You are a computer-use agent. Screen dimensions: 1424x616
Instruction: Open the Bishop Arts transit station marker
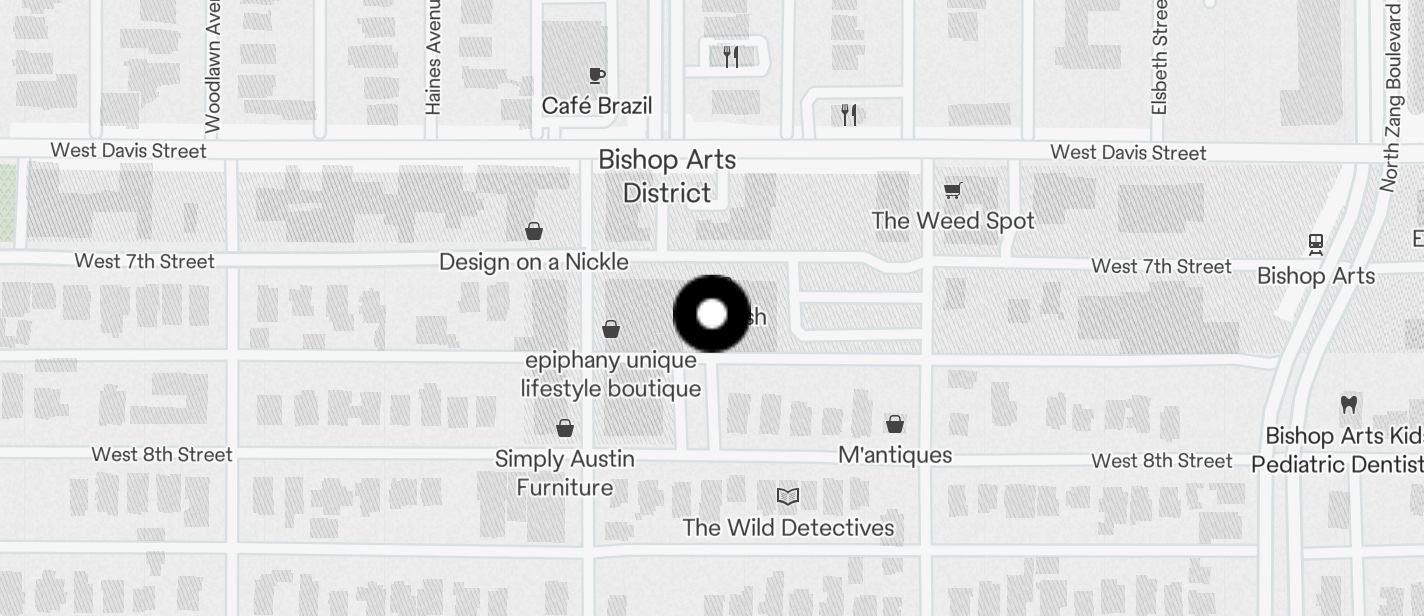click(1316, 244)
